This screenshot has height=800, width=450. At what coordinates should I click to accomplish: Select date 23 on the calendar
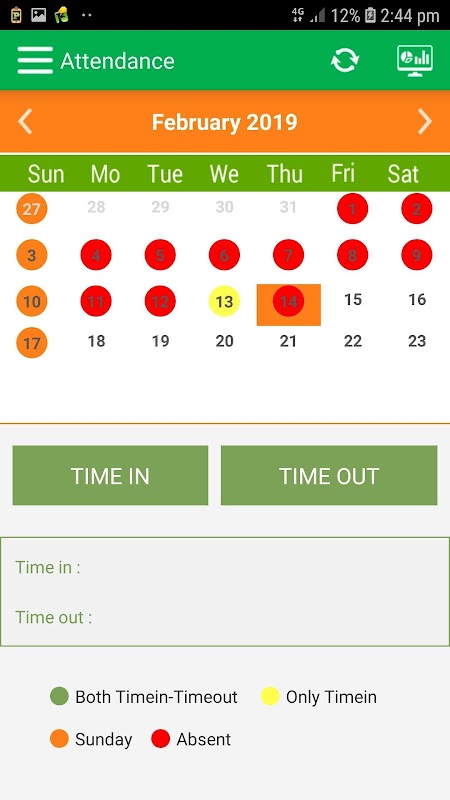[x=417, y=341]
